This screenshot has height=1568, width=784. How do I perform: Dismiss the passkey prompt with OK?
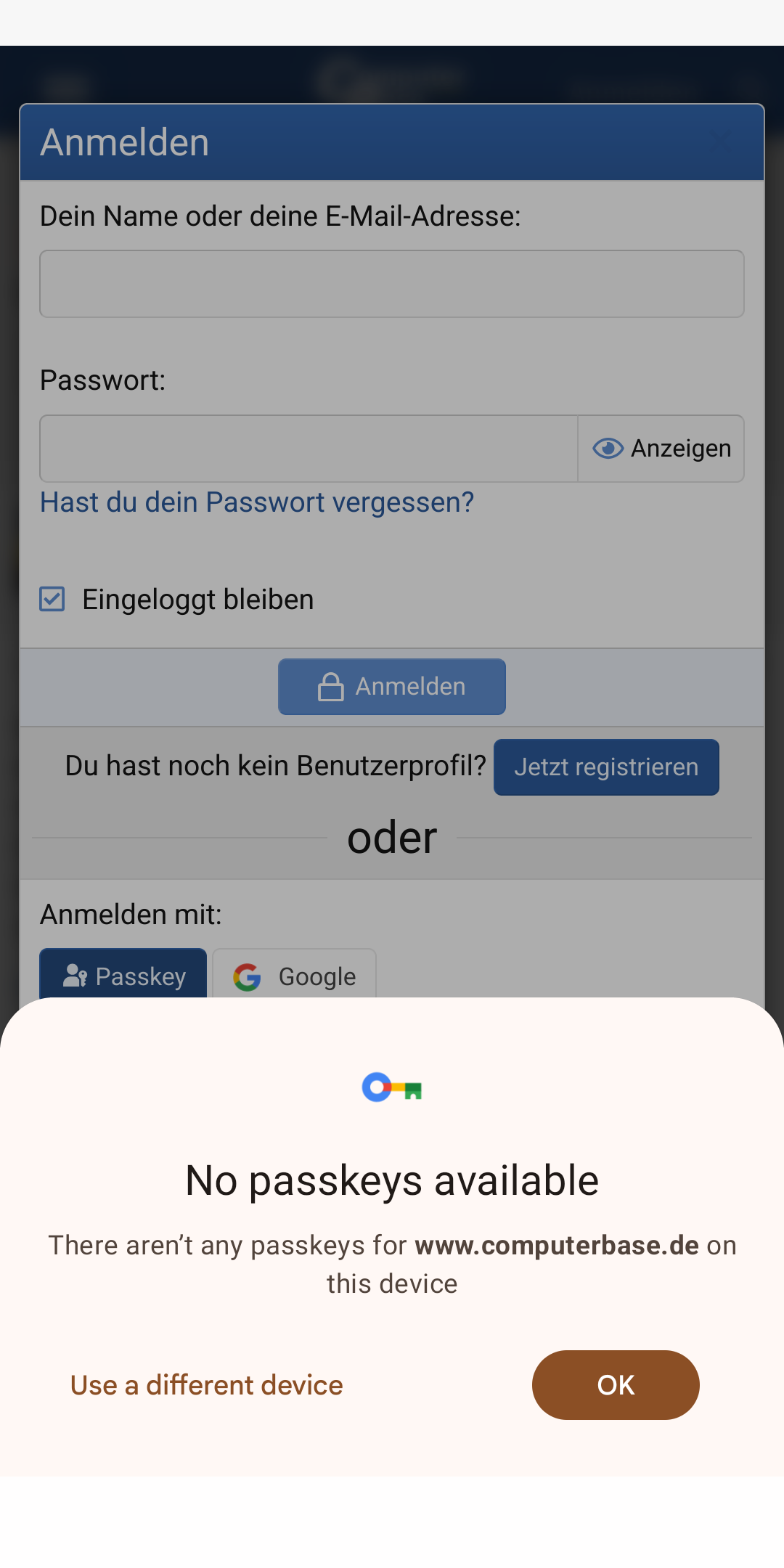(615, 1384)
